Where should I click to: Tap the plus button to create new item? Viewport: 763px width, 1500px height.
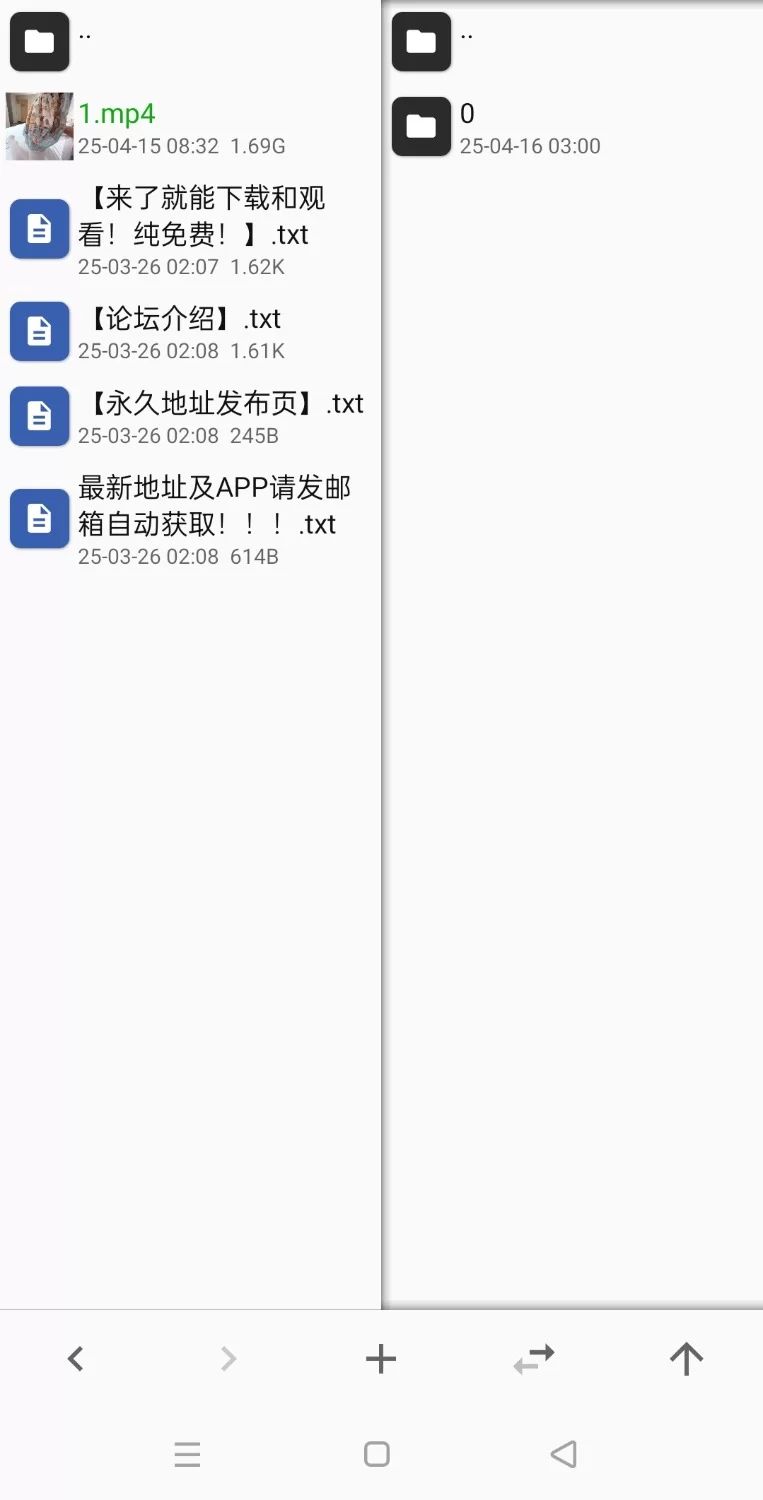(x=381, y=1358)
